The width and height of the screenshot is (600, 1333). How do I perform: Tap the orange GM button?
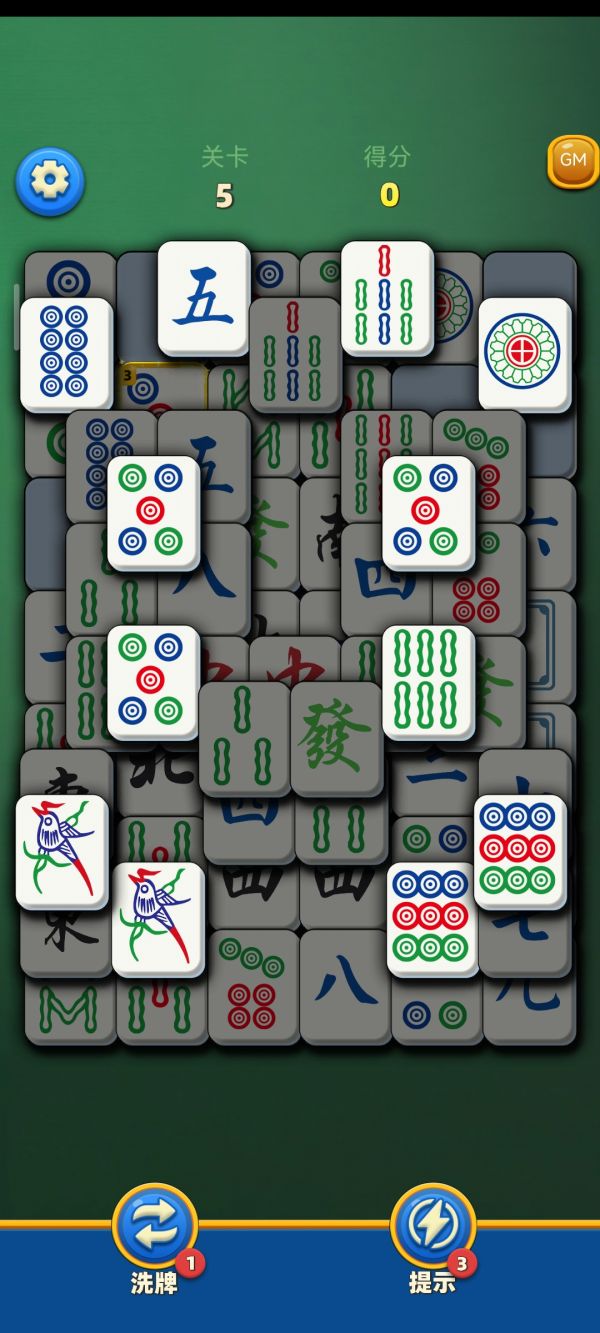(x=573, y=160)
